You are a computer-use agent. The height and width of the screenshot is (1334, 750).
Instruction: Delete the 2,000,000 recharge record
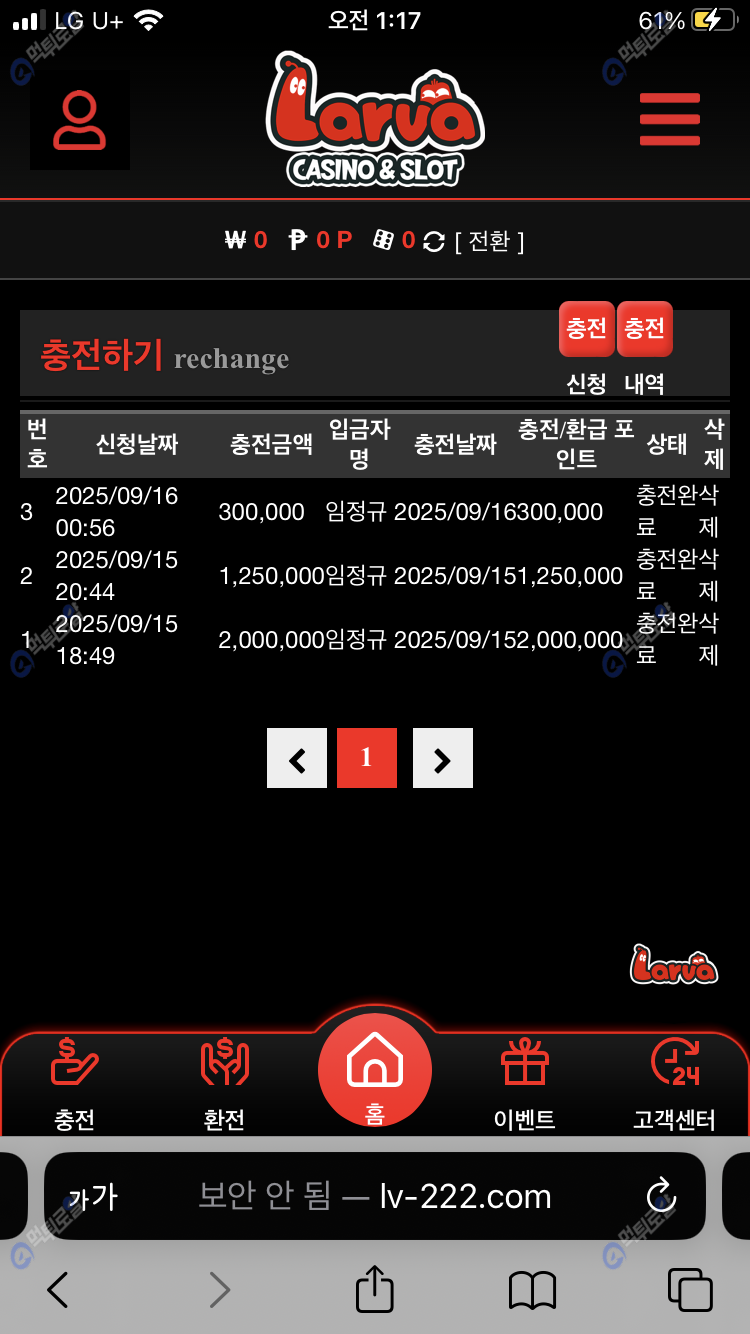(708, 640)
